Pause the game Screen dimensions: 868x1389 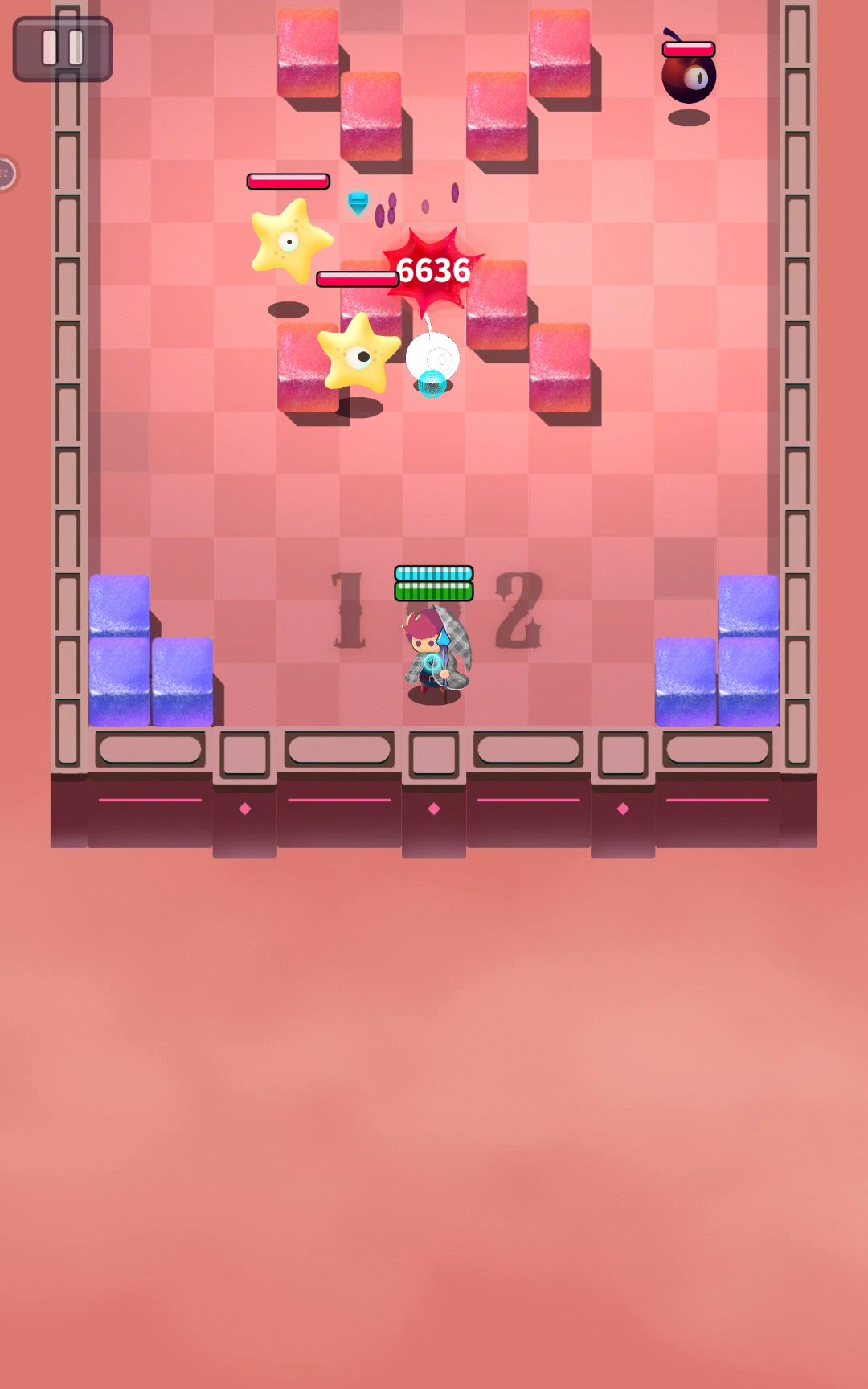pos(63,49)
